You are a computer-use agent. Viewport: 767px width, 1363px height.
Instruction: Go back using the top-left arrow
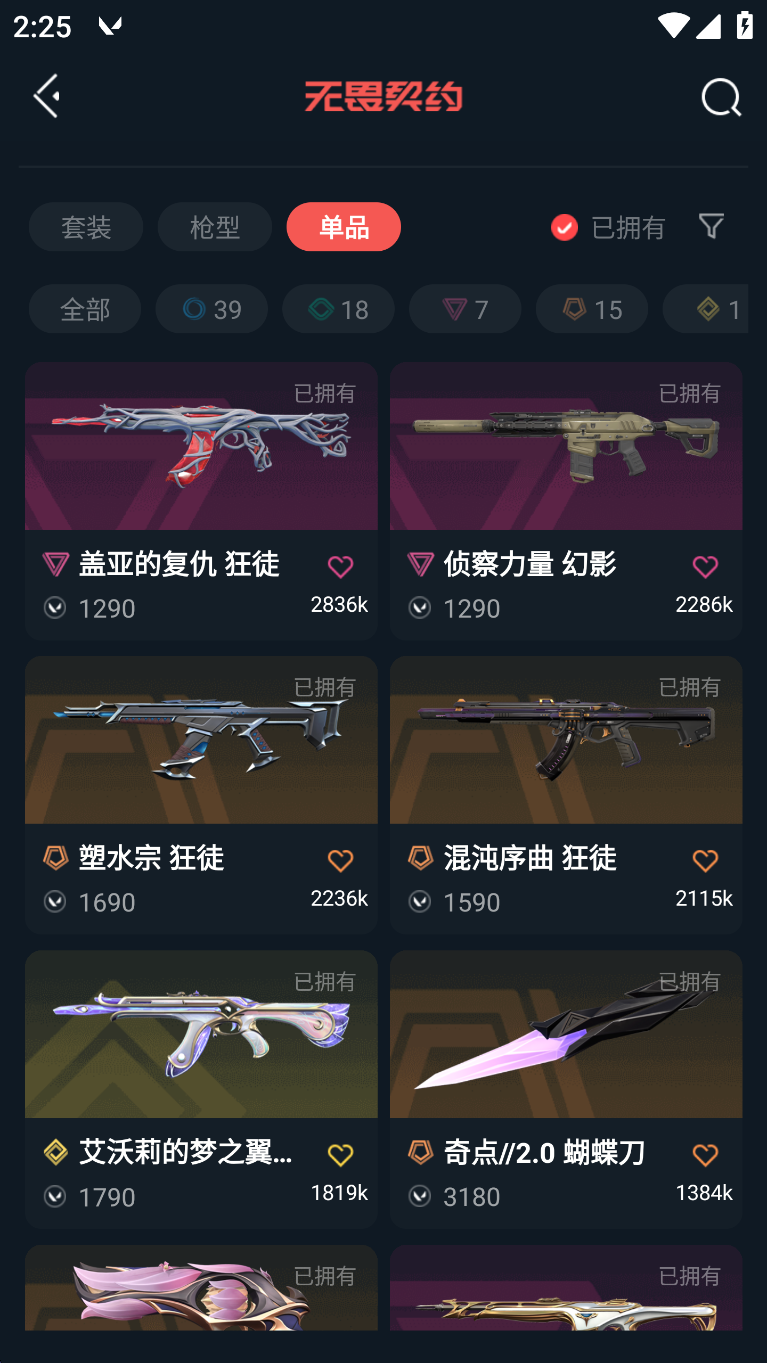point(46,96)
